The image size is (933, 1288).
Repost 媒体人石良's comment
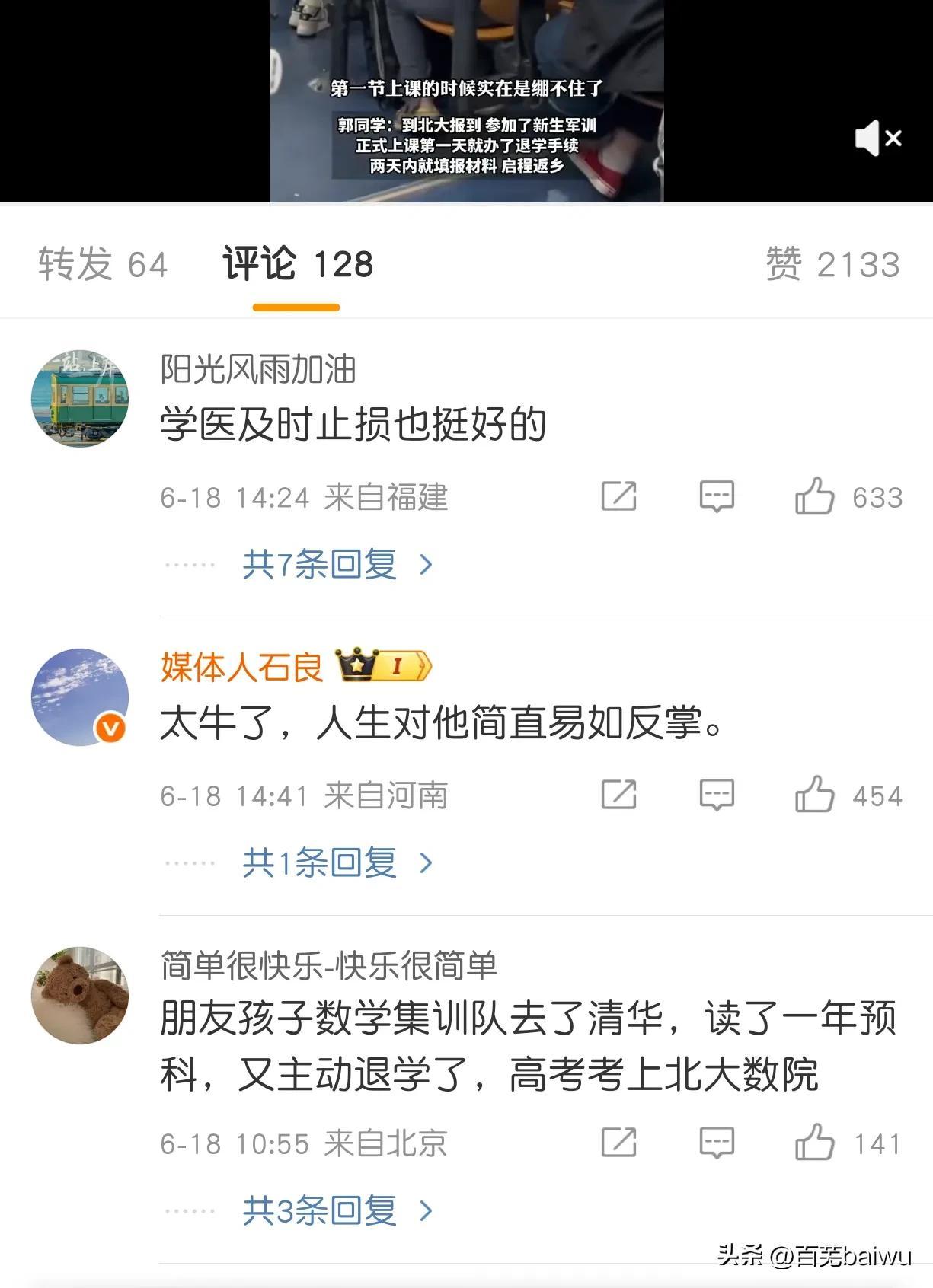pyautogui.click(x=618, y=795)
